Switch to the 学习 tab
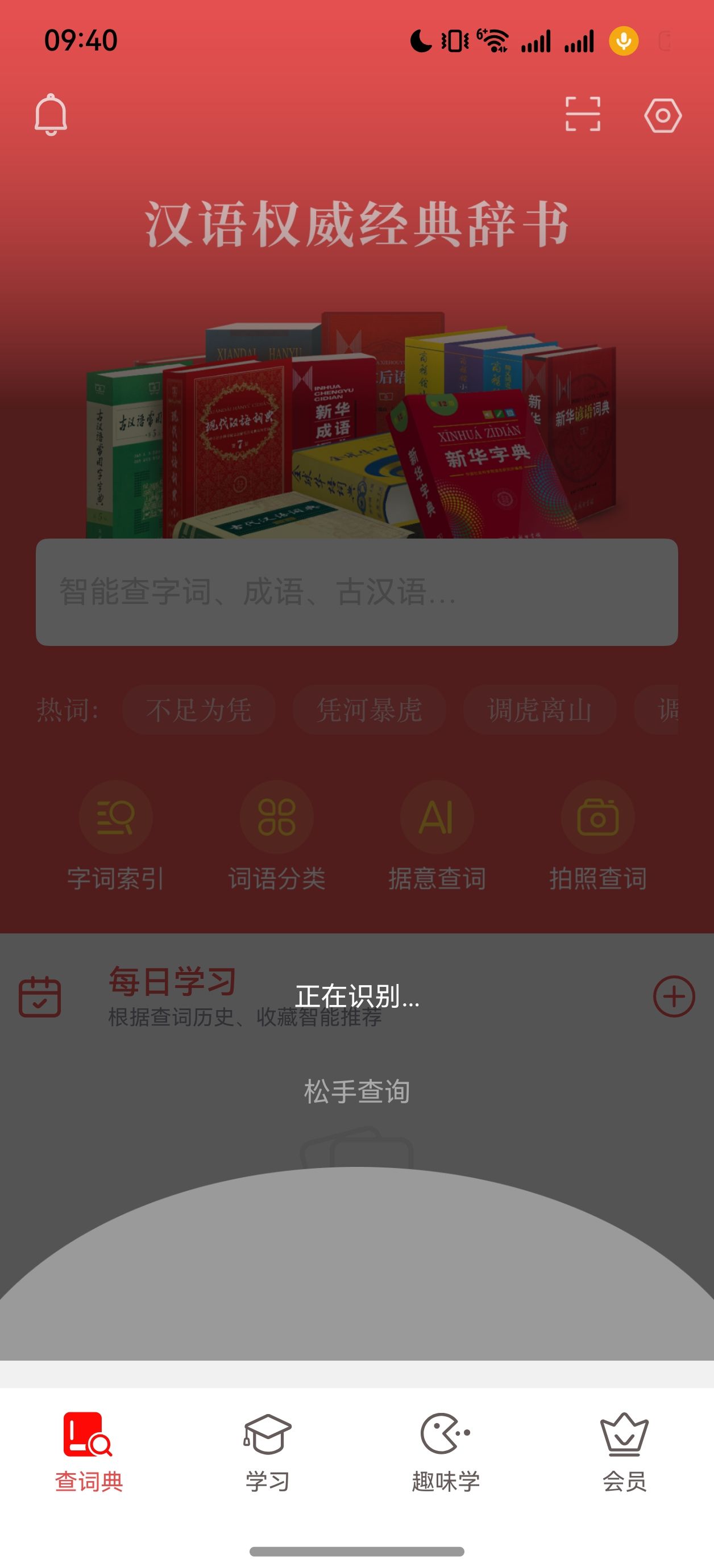This screenshot has width=714, height=1568. point(267,1451)
